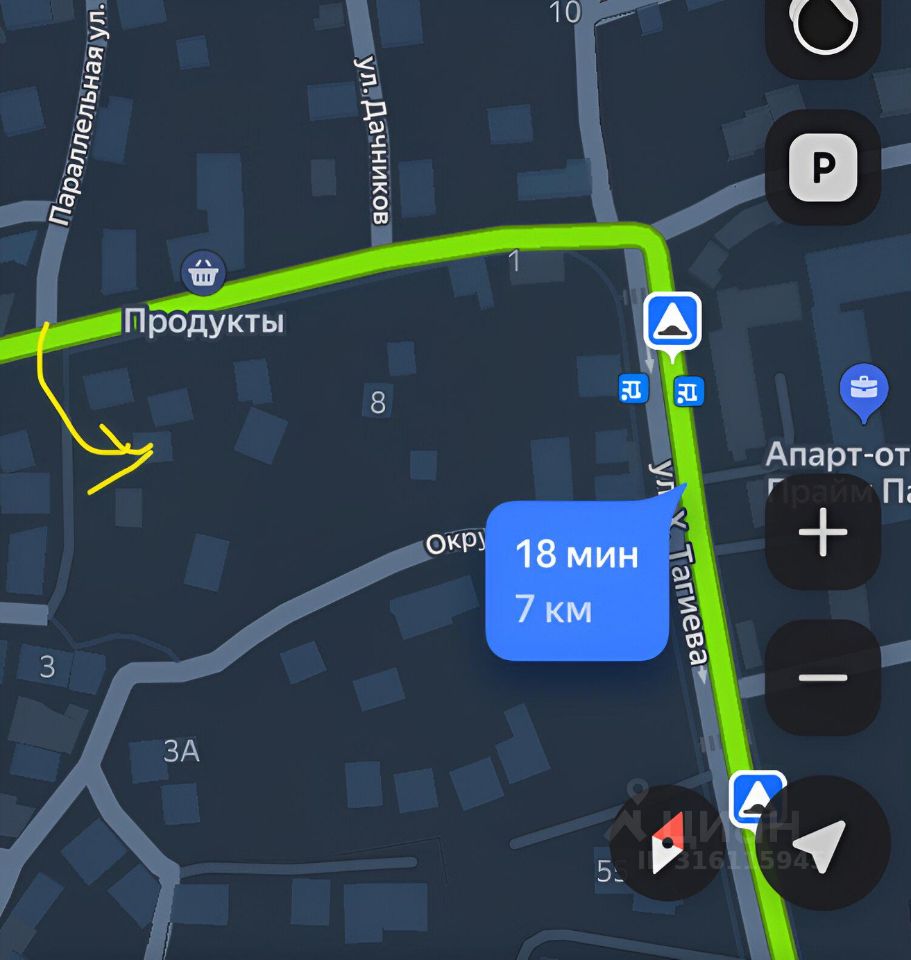This screenshot has width=911, height=960.
Task: Center the map on my location
Action: 823,843
